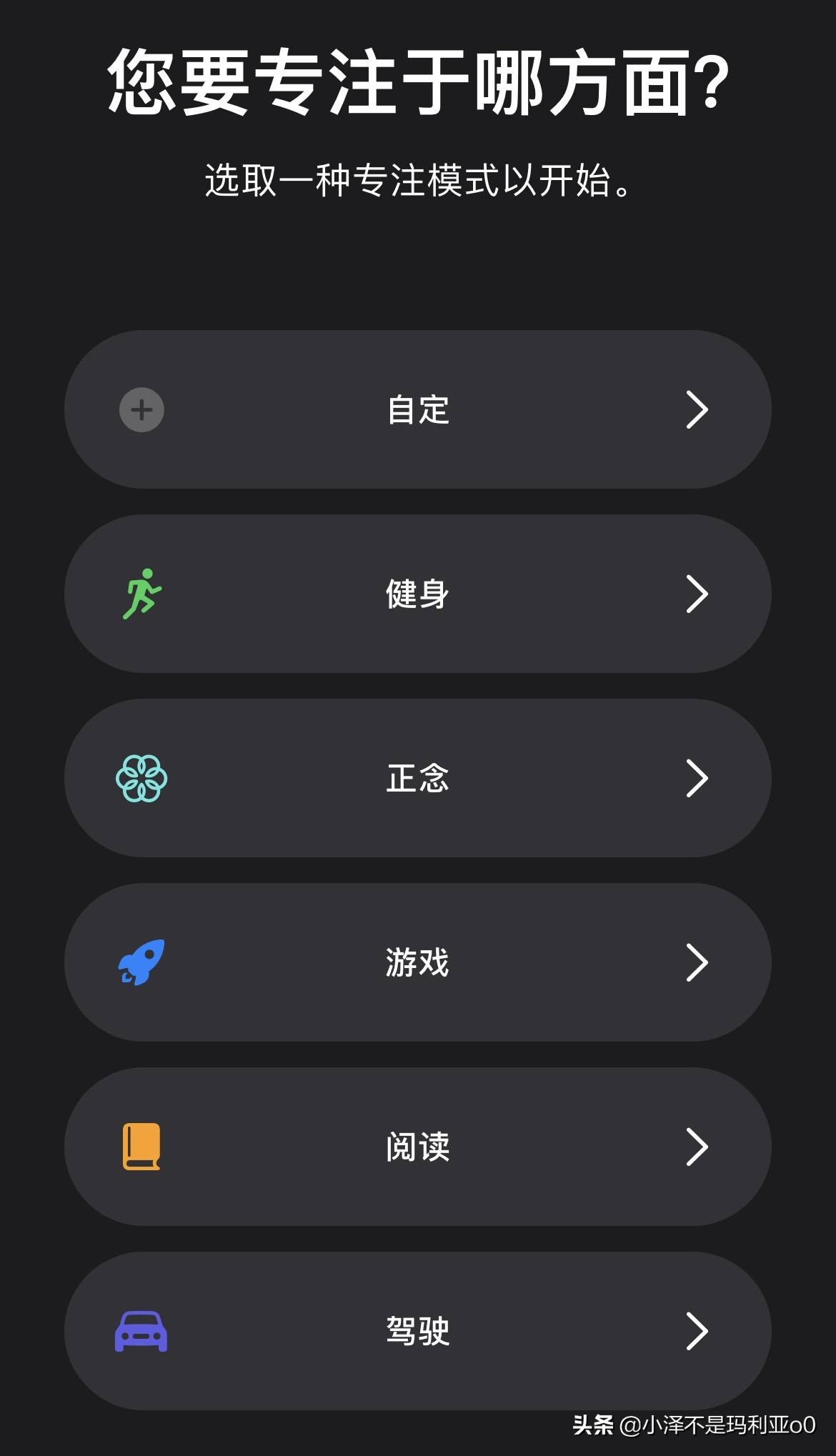Click the 您要专注于哪方面 title text
The width and height of the screenshot is (836, 1456).
click(x=418, y=79)
